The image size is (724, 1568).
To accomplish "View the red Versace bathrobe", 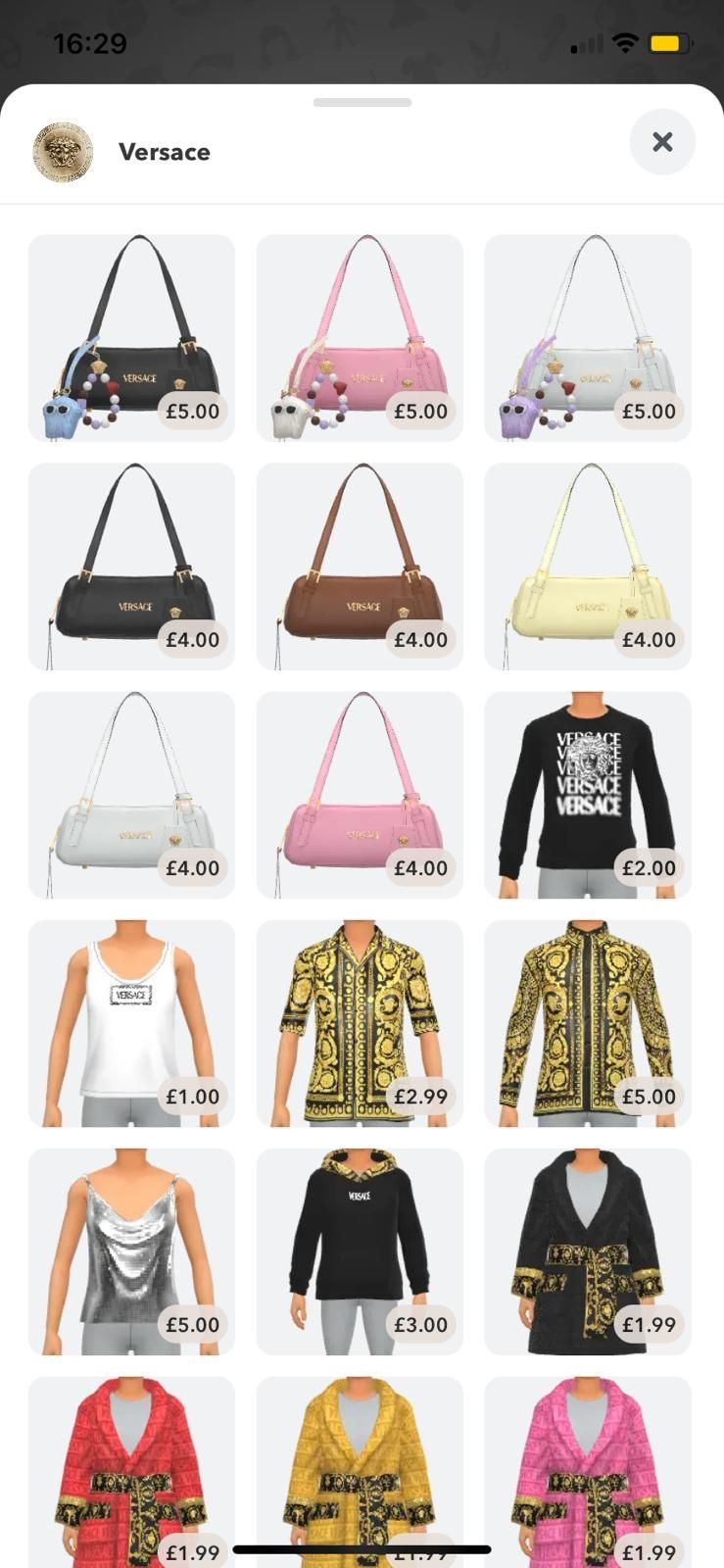I will click(131, 1460).
